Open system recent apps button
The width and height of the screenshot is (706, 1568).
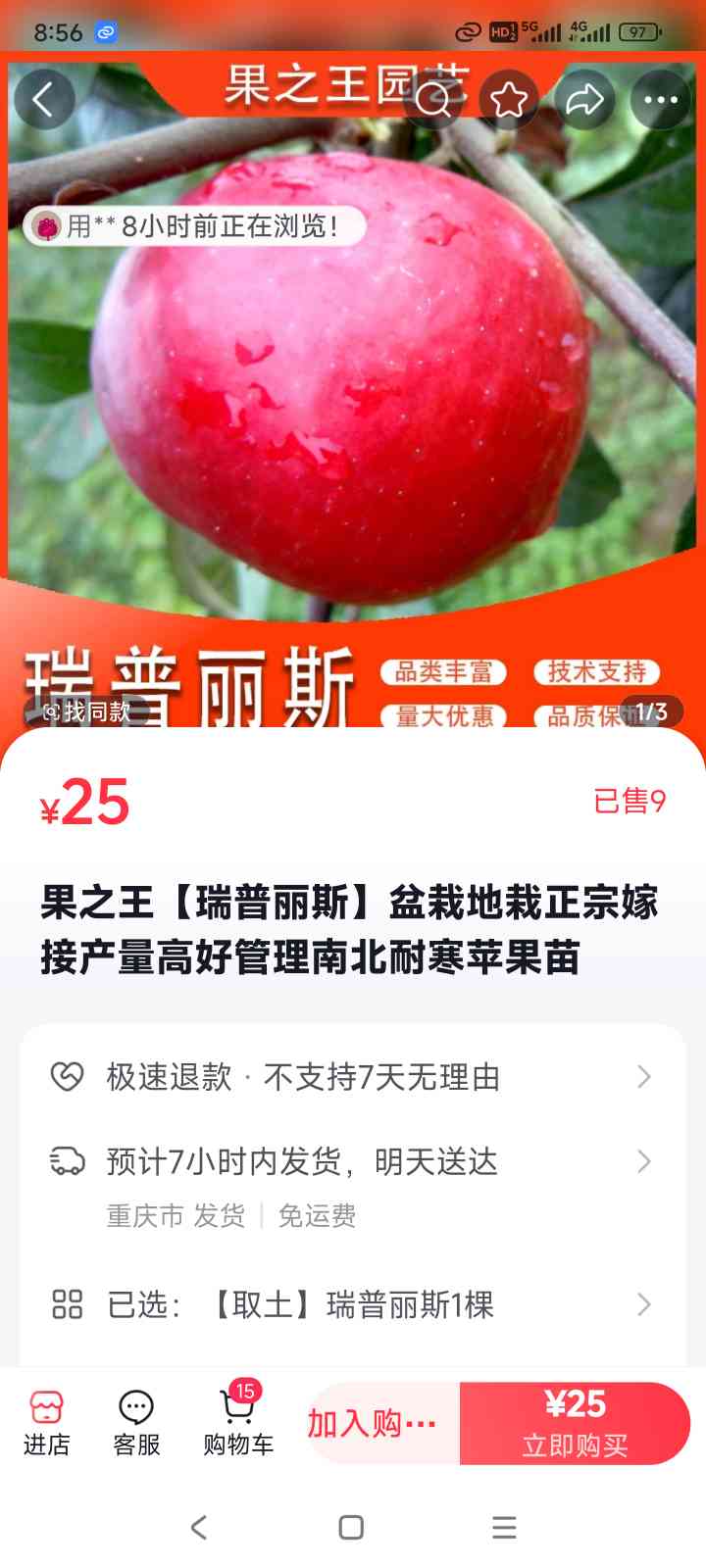[x=504, y=1527]
